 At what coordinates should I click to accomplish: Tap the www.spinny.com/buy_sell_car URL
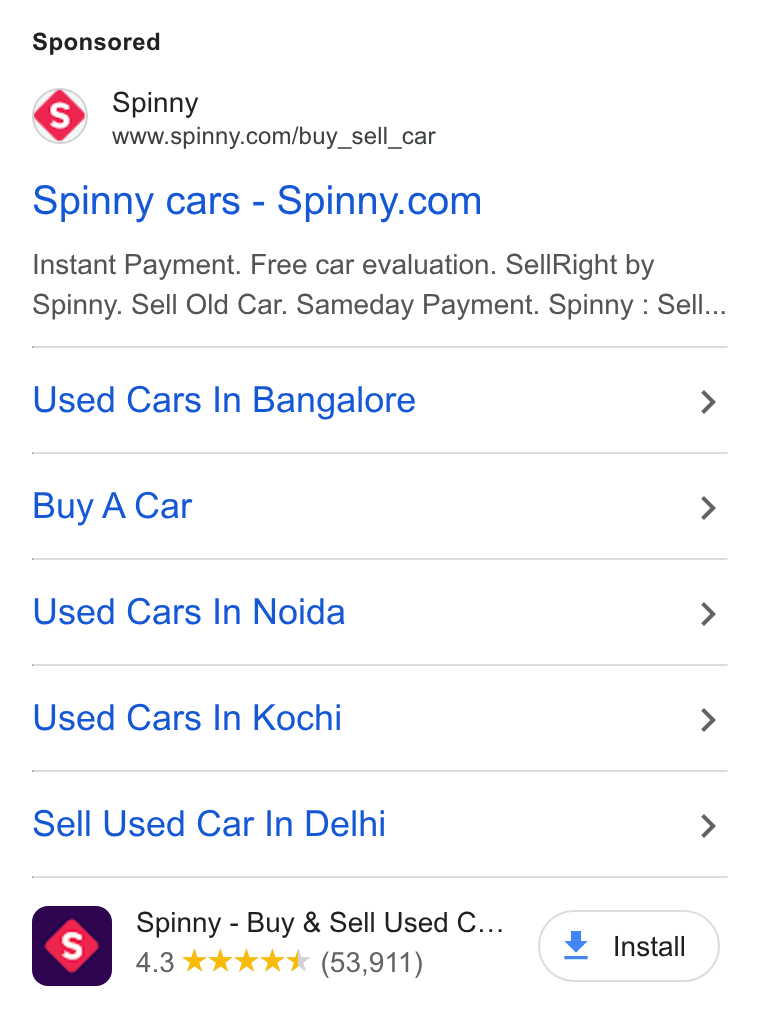coord(274,136)
